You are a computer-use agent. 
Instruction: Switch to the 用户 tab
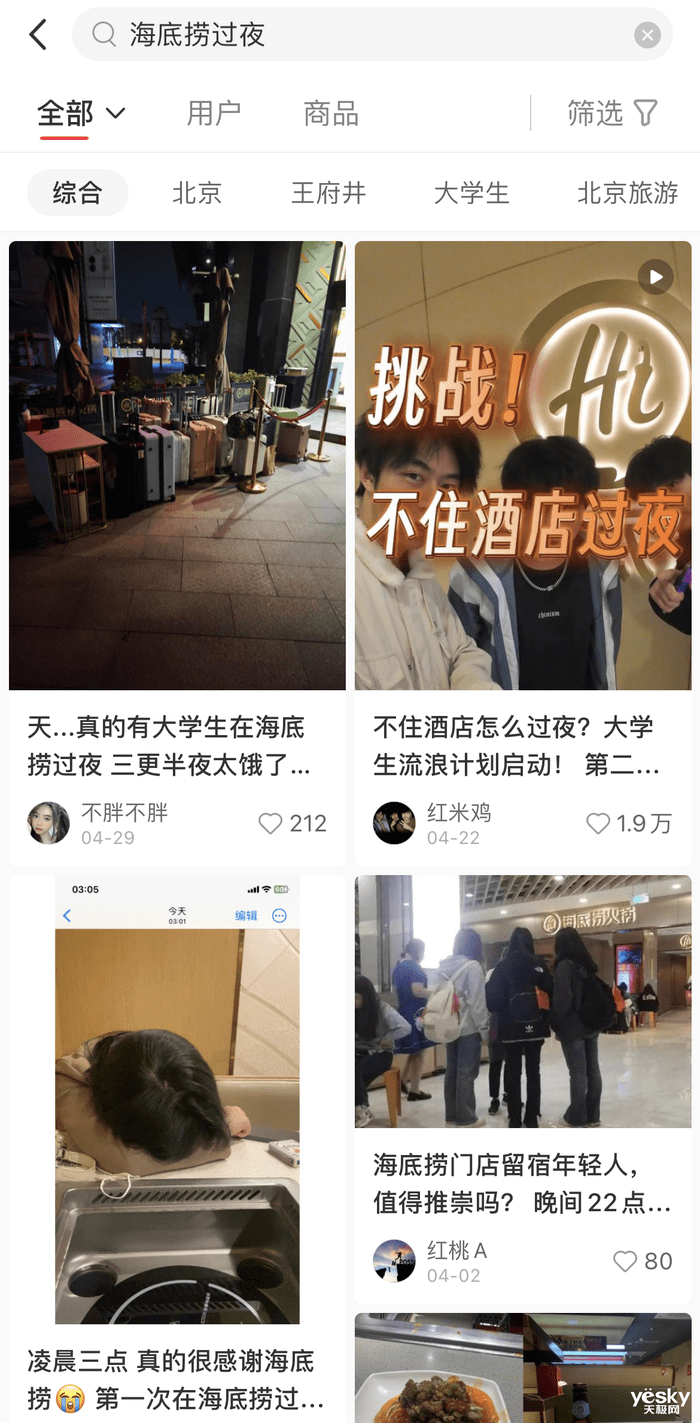(x=214, y=113)
